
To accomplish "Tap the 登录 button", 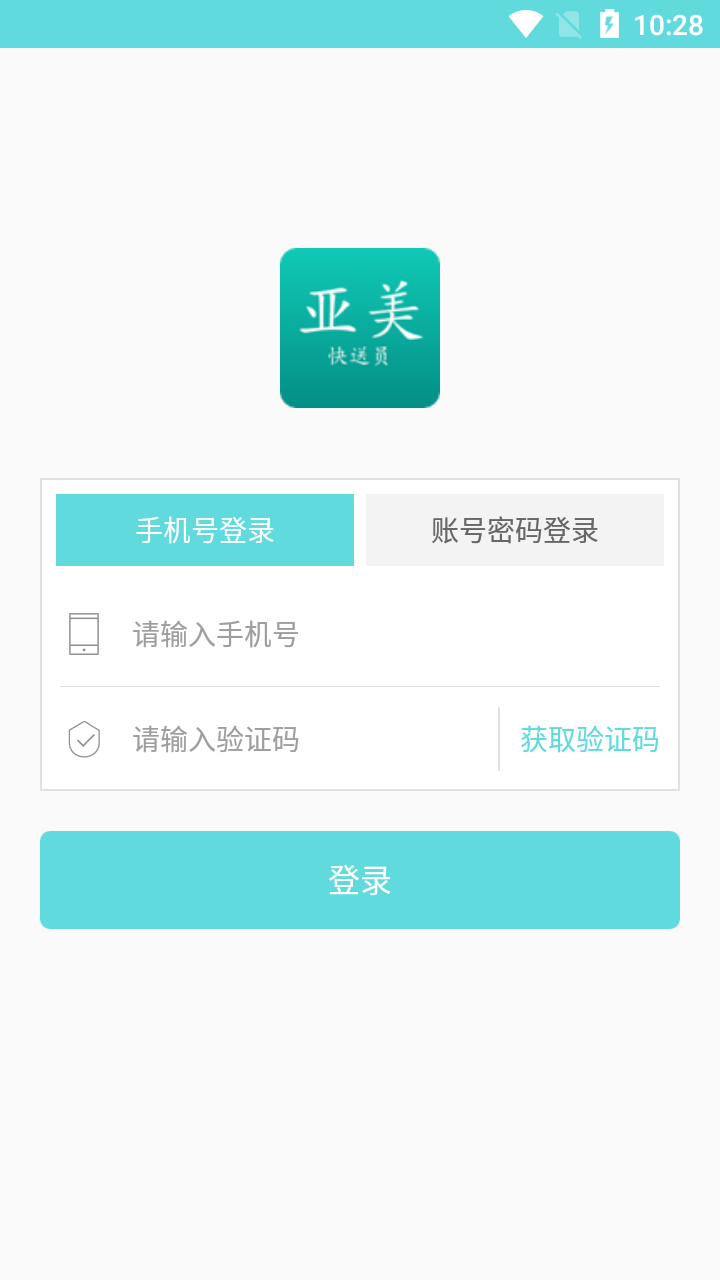I will coord(360,880).
